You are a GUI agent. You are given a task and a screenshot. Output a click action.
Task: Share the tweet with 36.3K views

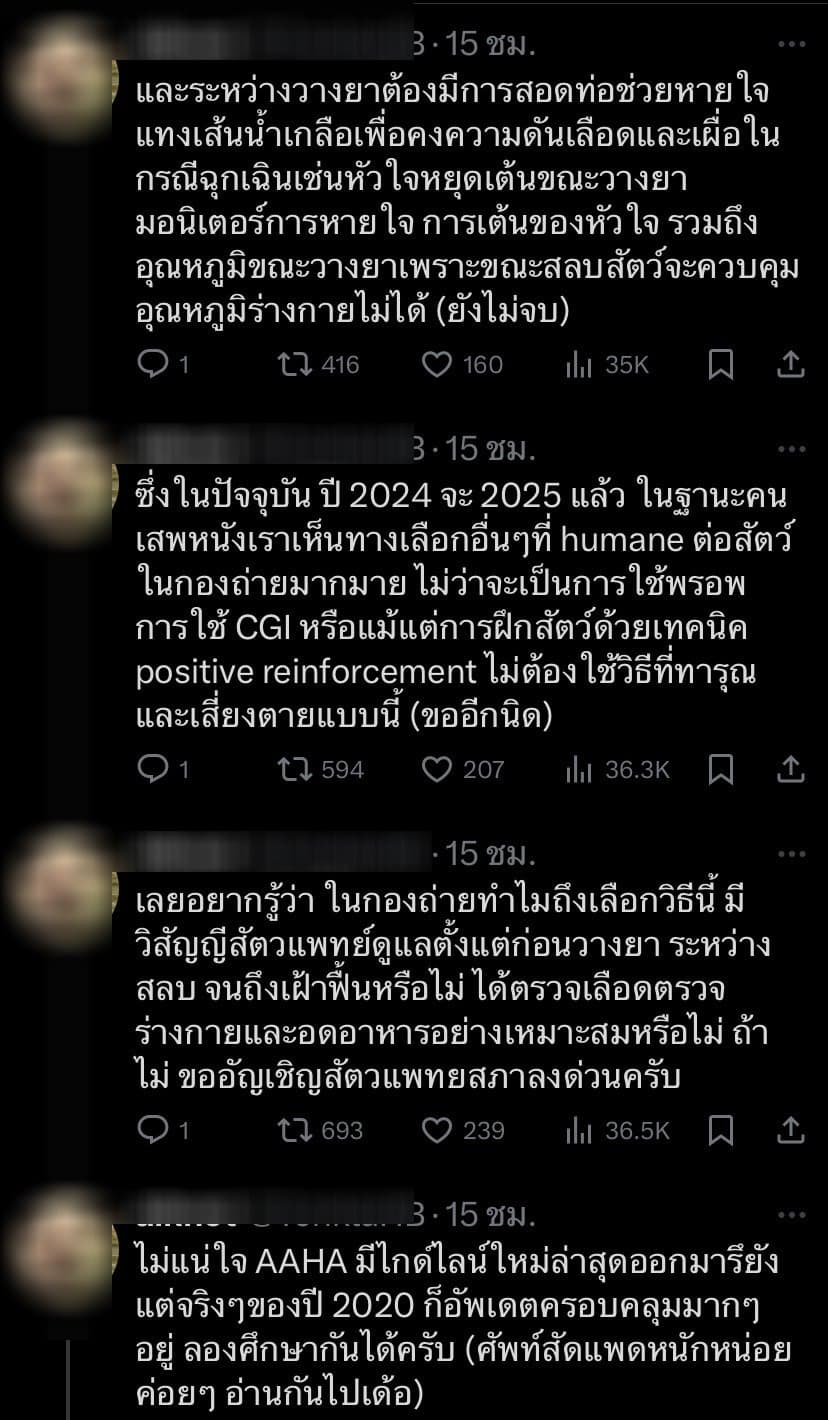[x=791, y=769]
